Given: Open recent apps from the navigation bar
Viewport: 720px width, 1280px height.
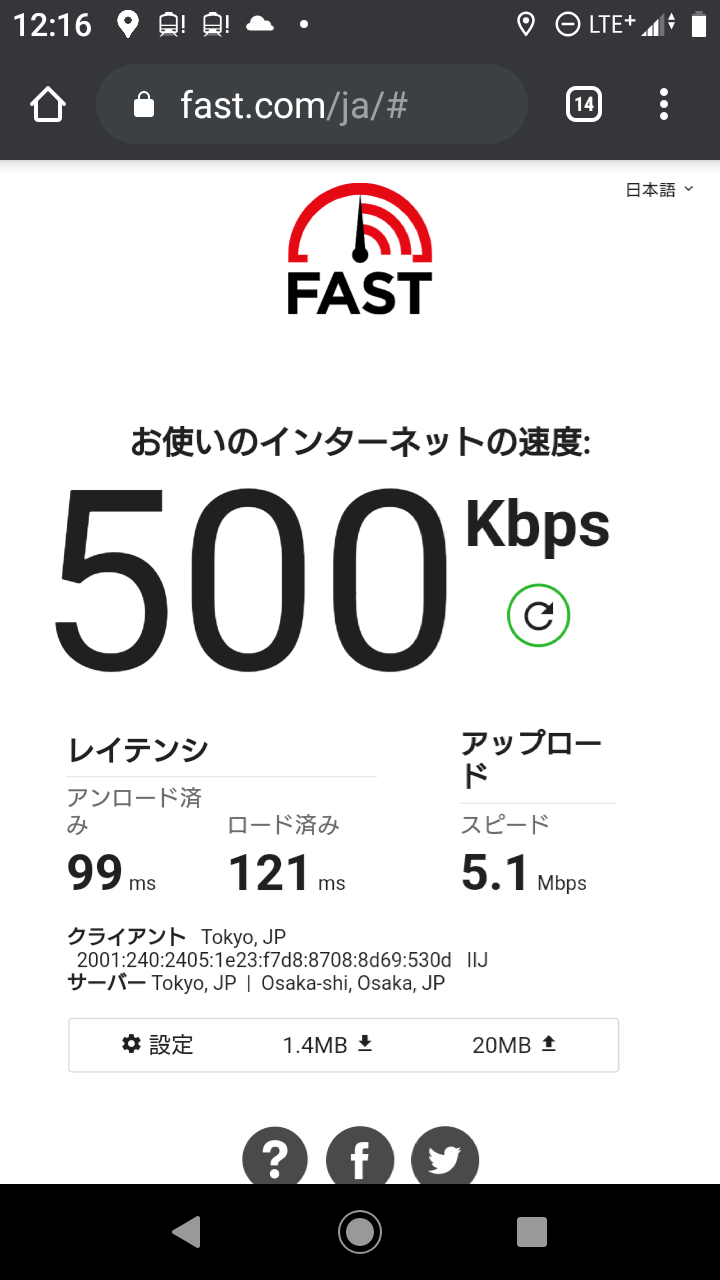Looking at the screenshot, I should [x=532, y=1232].
